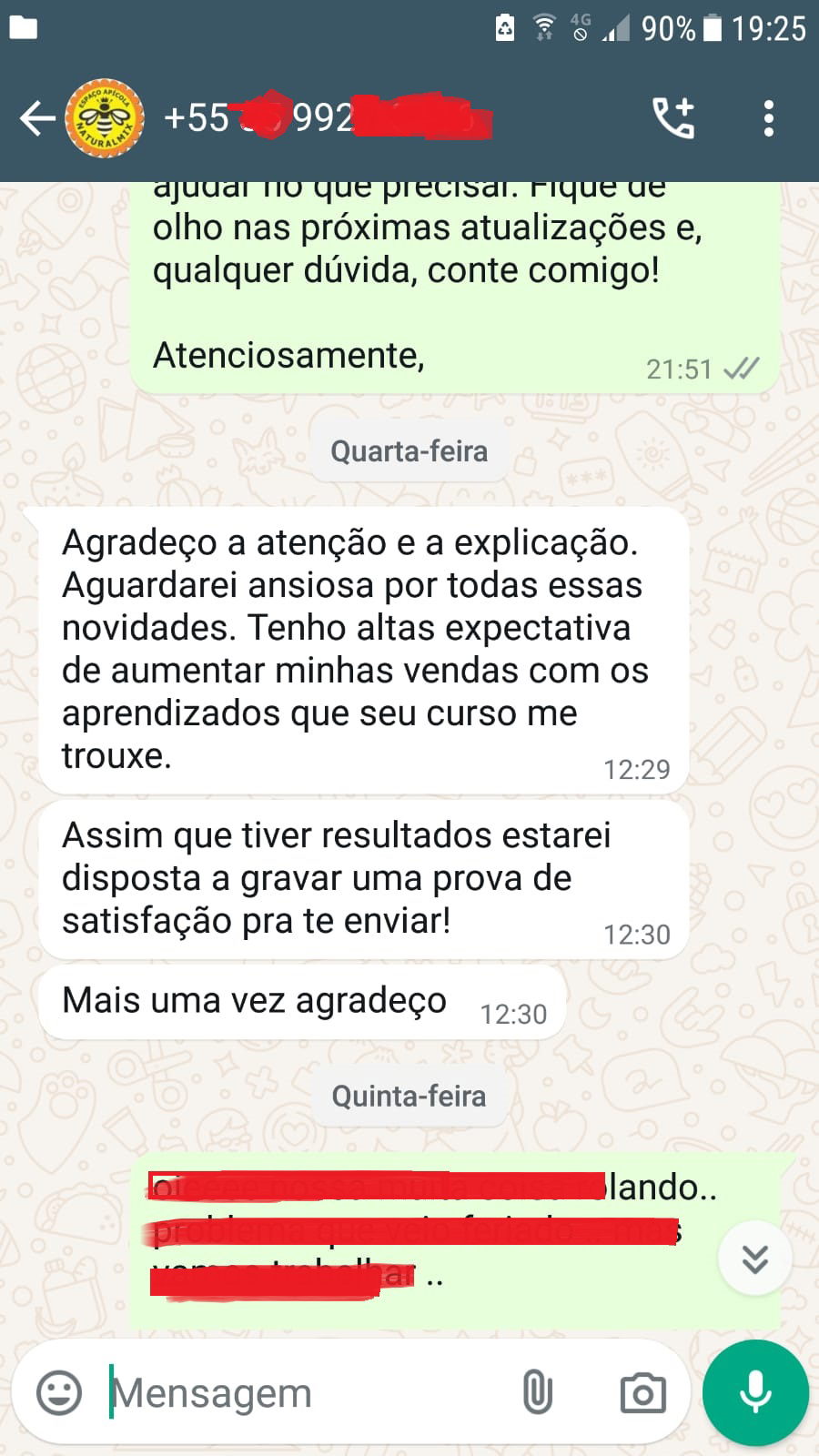Image resolution: width=819 pixels, height=1456 pixels.
Task: Open the contact's profile picture
Action: point(105,118)
